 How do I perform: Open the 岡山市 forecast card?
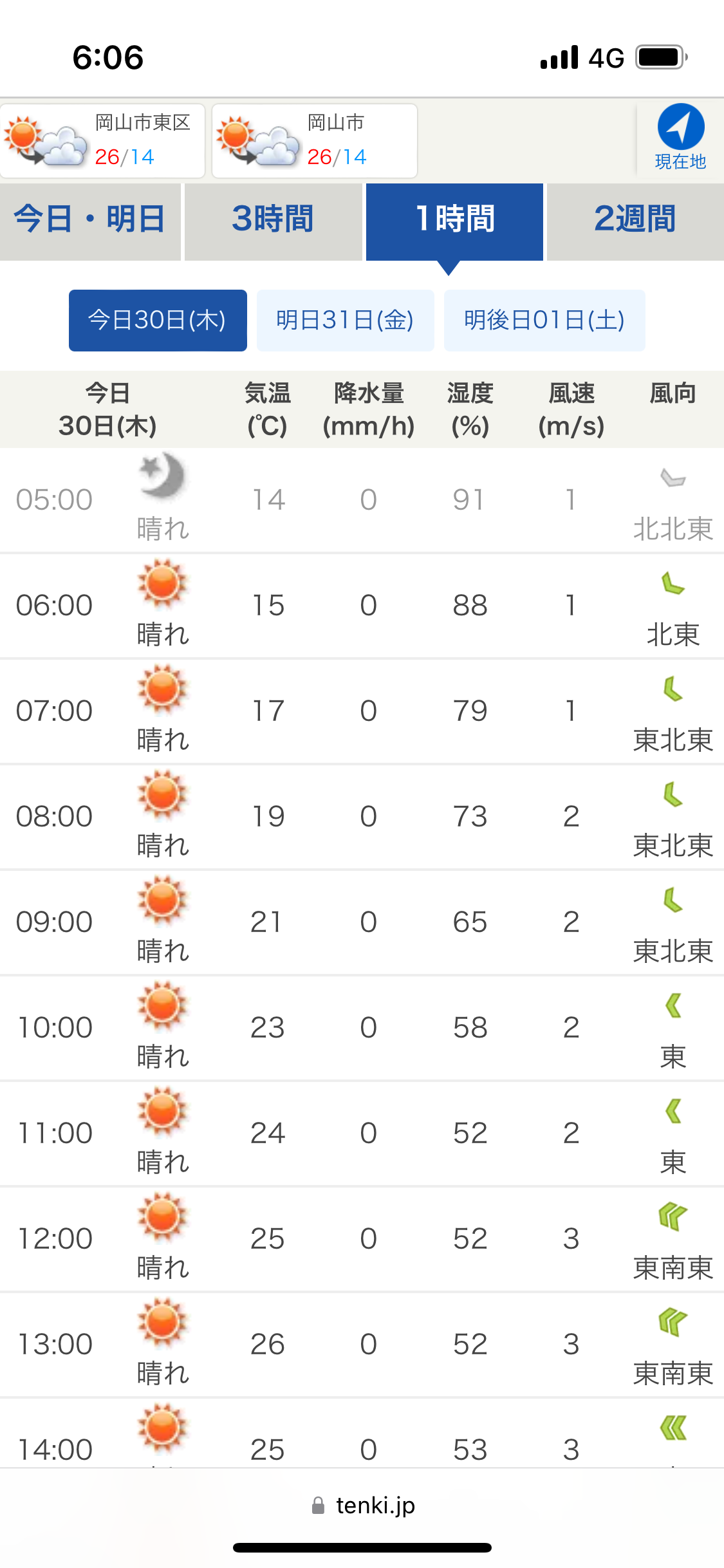(x=315, y=140)
